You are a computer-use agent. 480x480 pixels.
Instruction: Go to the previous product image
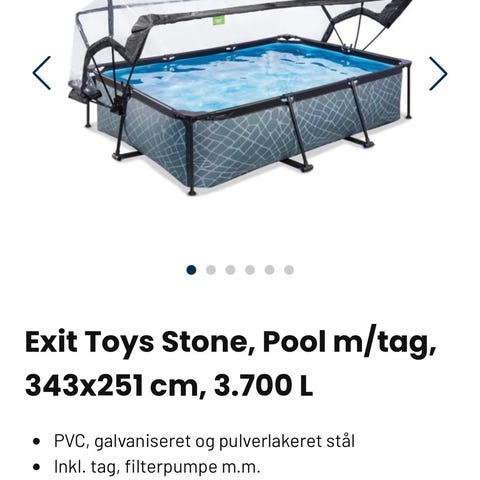(42, 73)
